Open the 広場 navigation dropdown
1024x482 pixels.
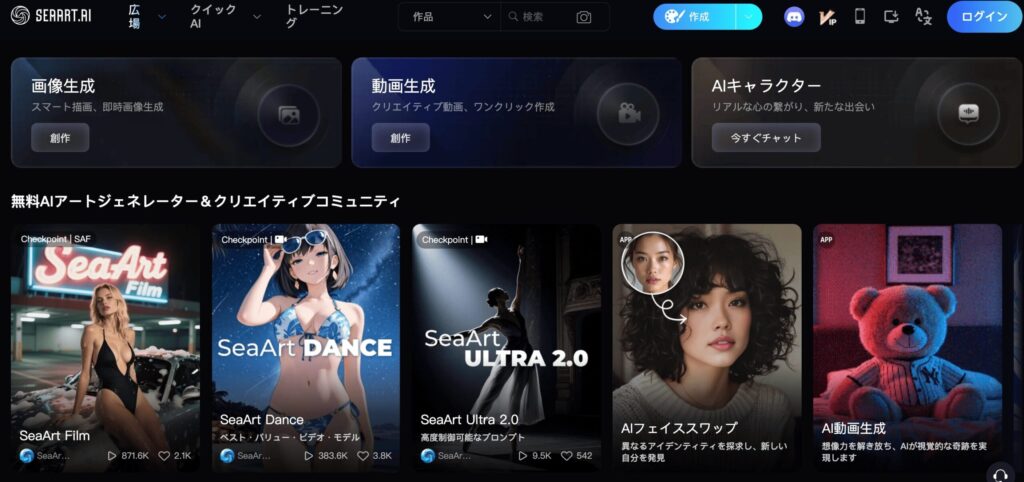pyautogui.click(x=146, y=16)
